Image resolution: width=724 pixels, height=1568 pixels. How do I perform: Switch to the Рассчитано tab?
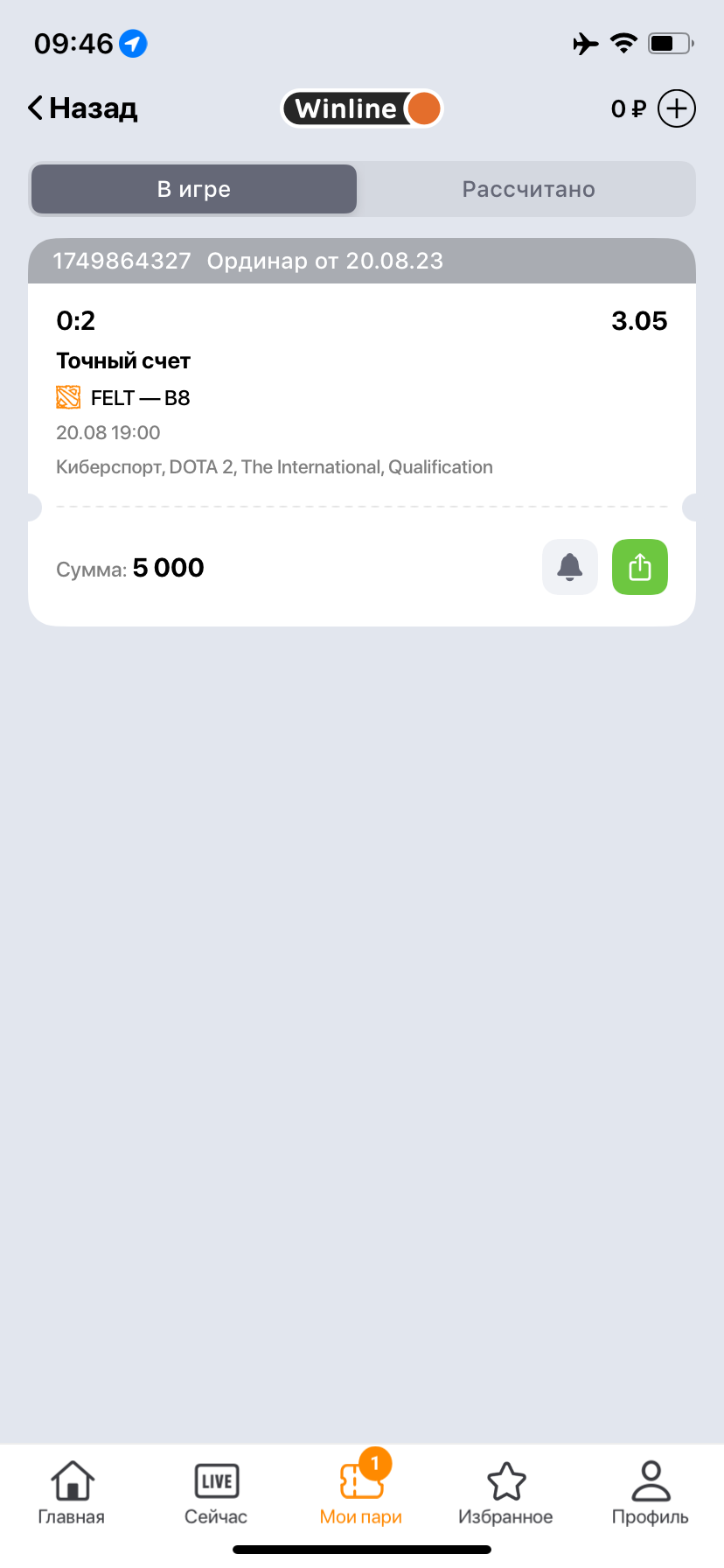pyautogui.click(x=528, y=189)
